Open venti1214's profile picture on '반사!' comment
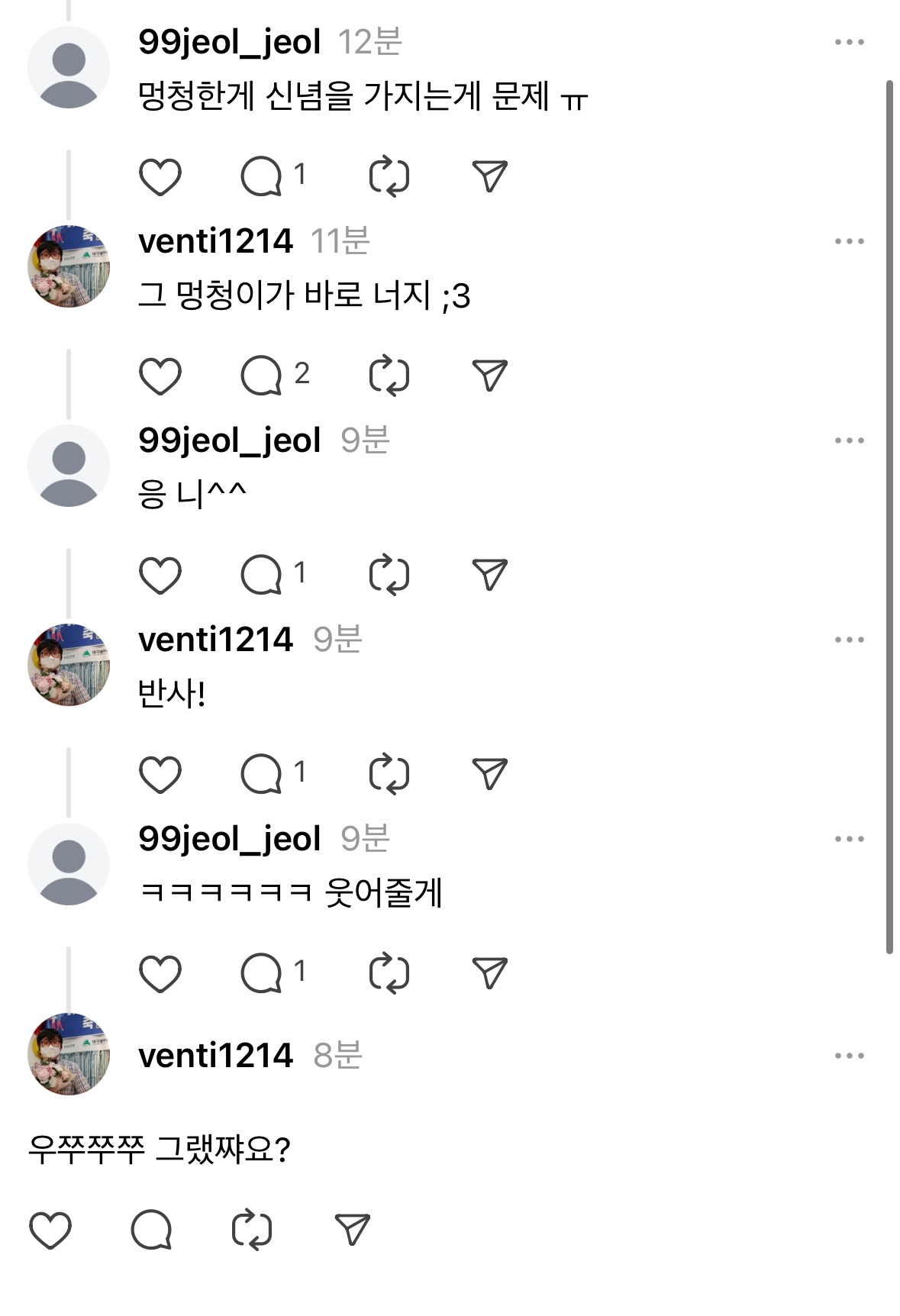The width and height of the screenshot is (900, 1316). pos(69,665)
